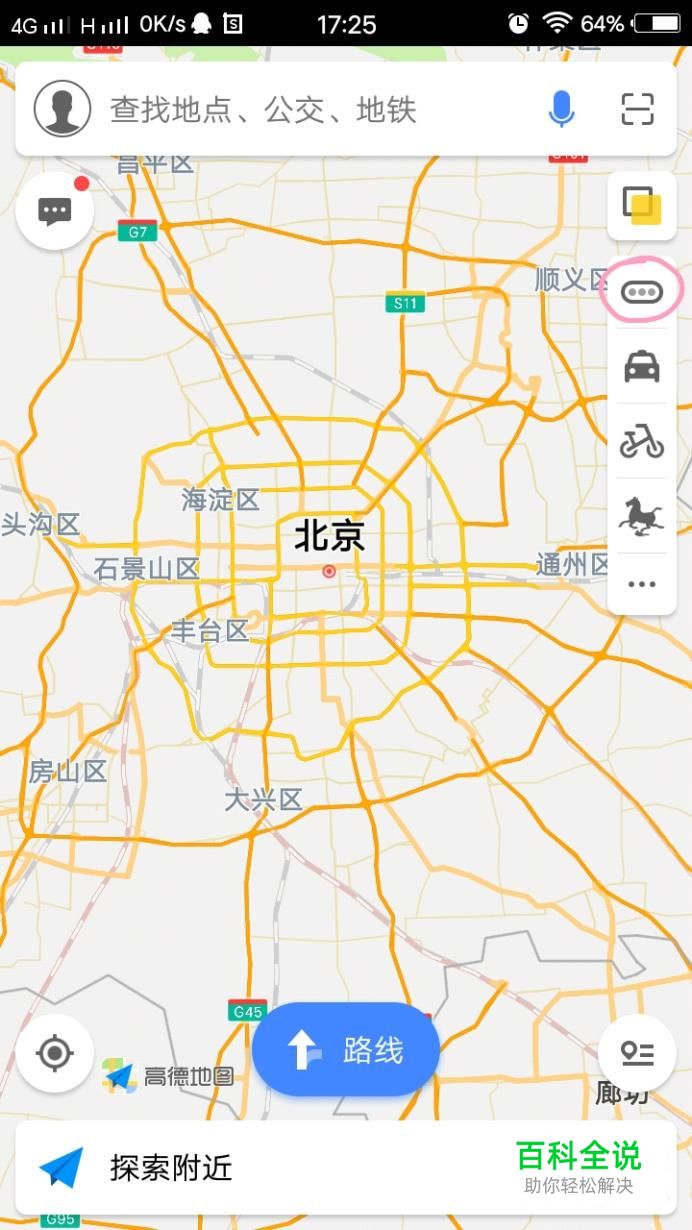Open the nearby list icon
692x1230 pixels.
tap(637, 1053)
